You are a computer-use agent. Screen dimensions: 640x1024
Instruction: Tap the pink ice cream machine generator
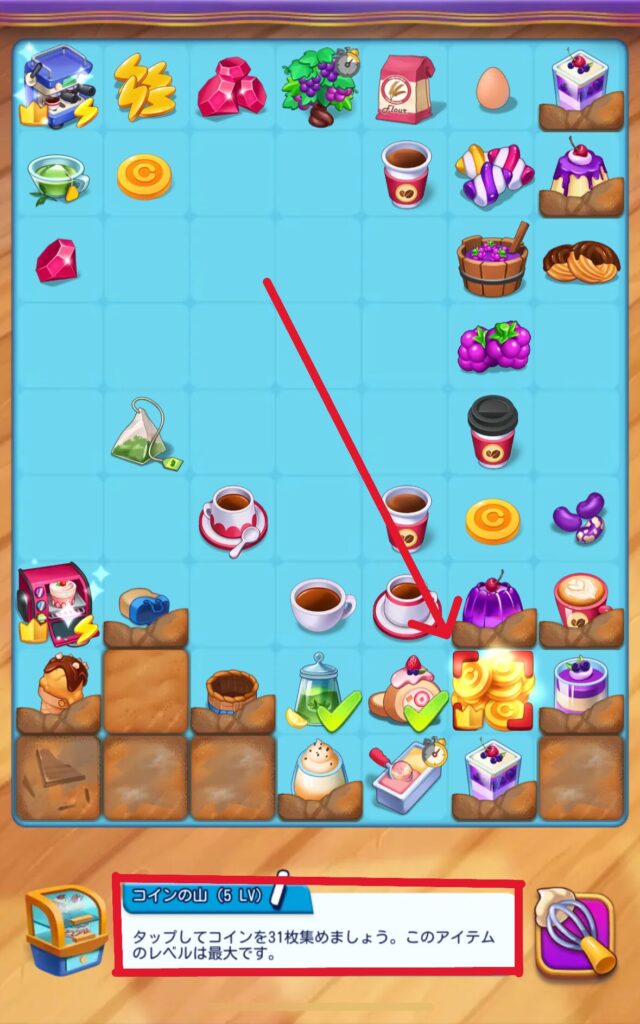56,602
